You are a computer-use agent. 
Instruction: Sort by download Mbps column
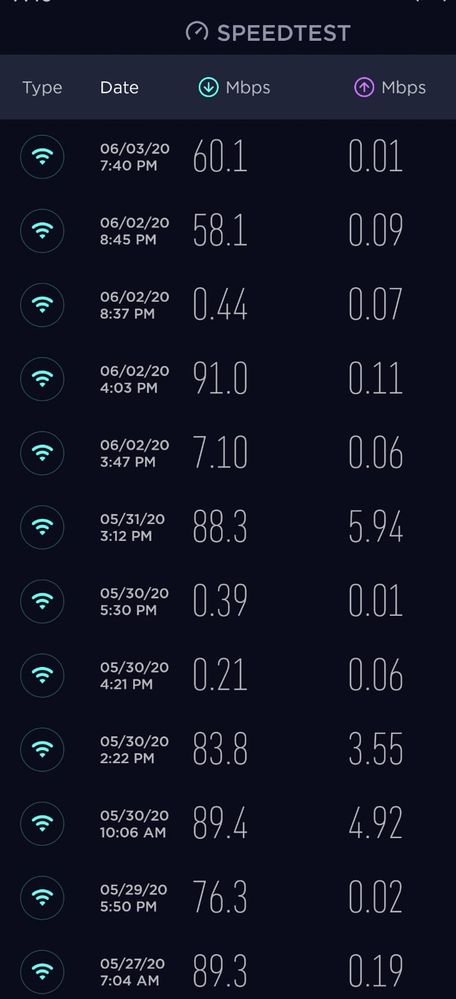tap(234, 88)
